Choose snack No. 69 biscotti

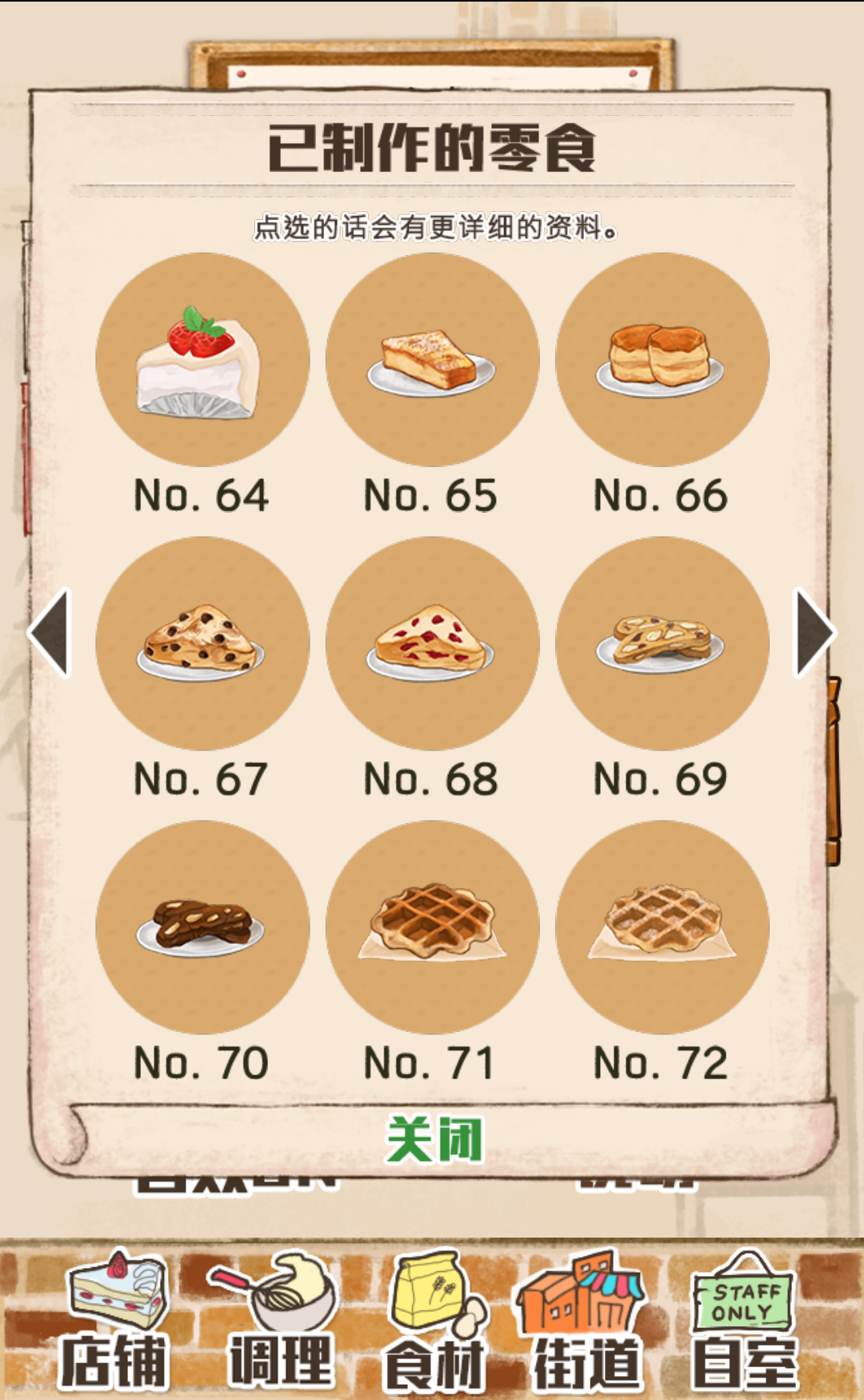662,643
